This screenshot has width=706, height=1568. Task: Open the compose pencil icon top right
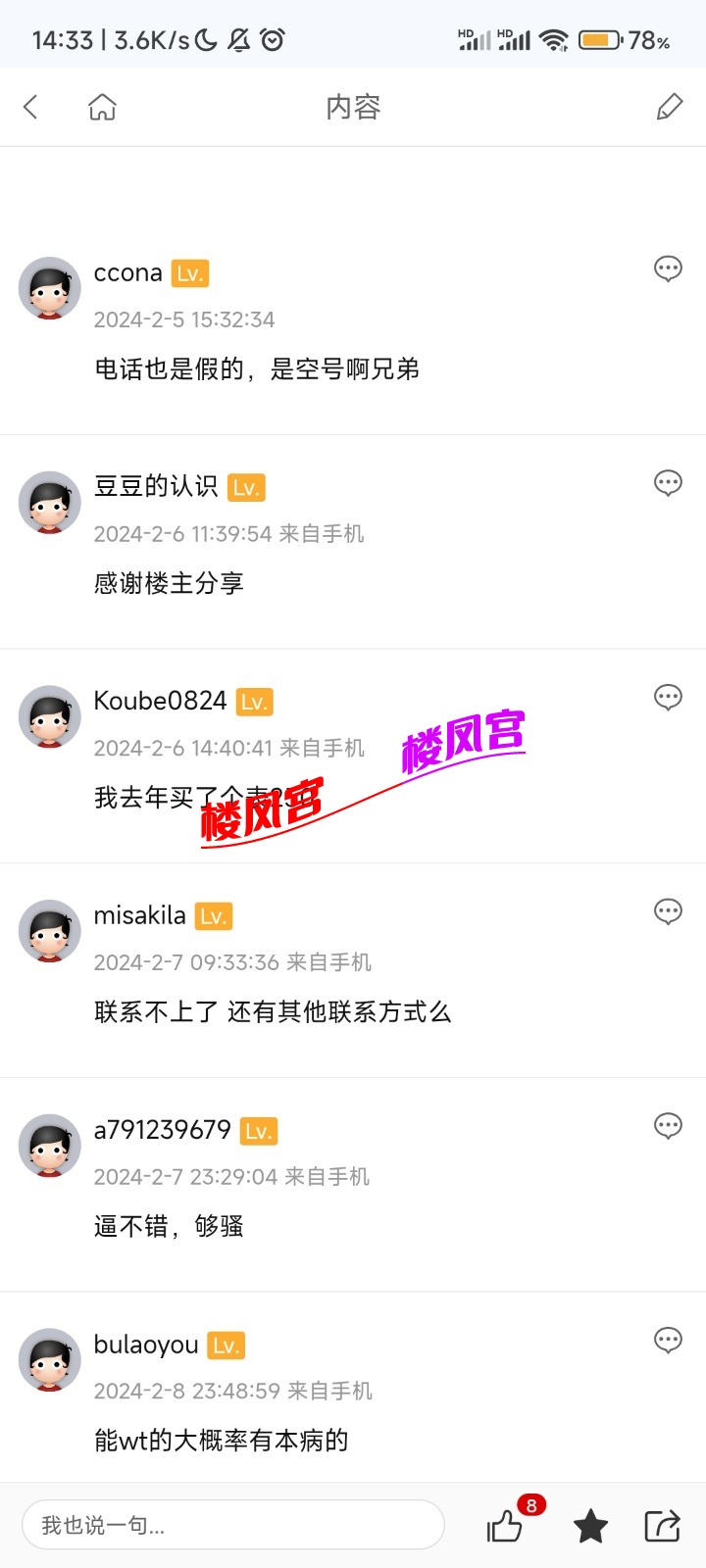tap(669, 106)
